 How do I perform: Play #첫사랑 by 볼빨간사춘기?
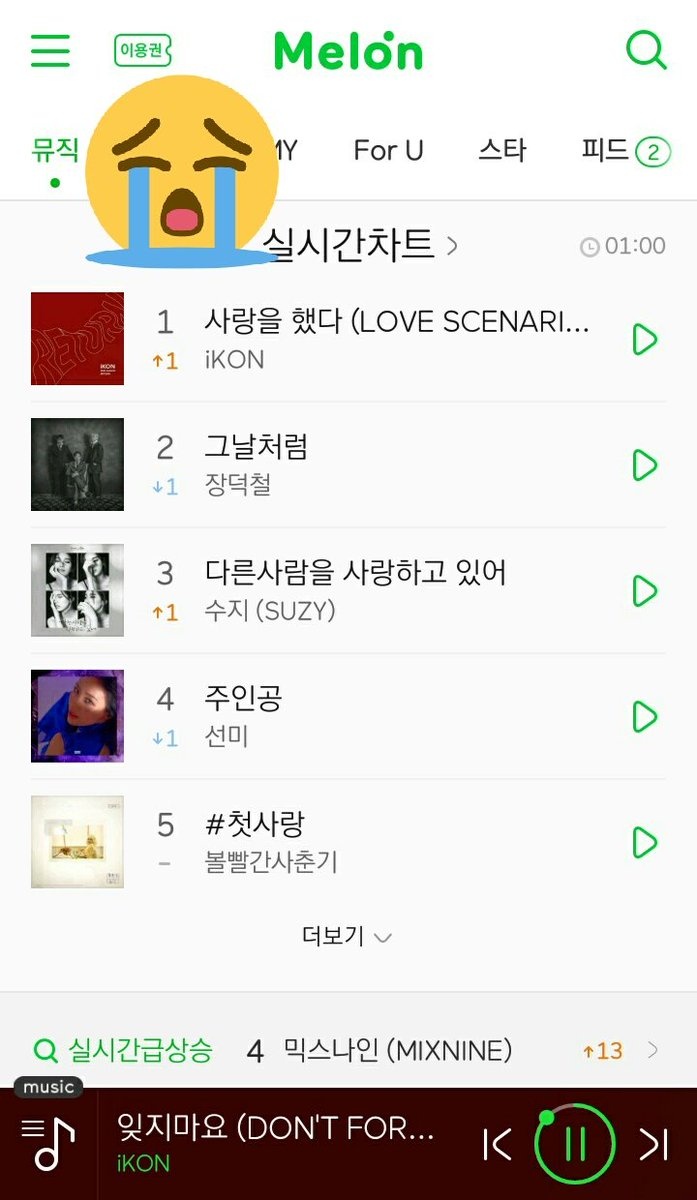[645, 843]
